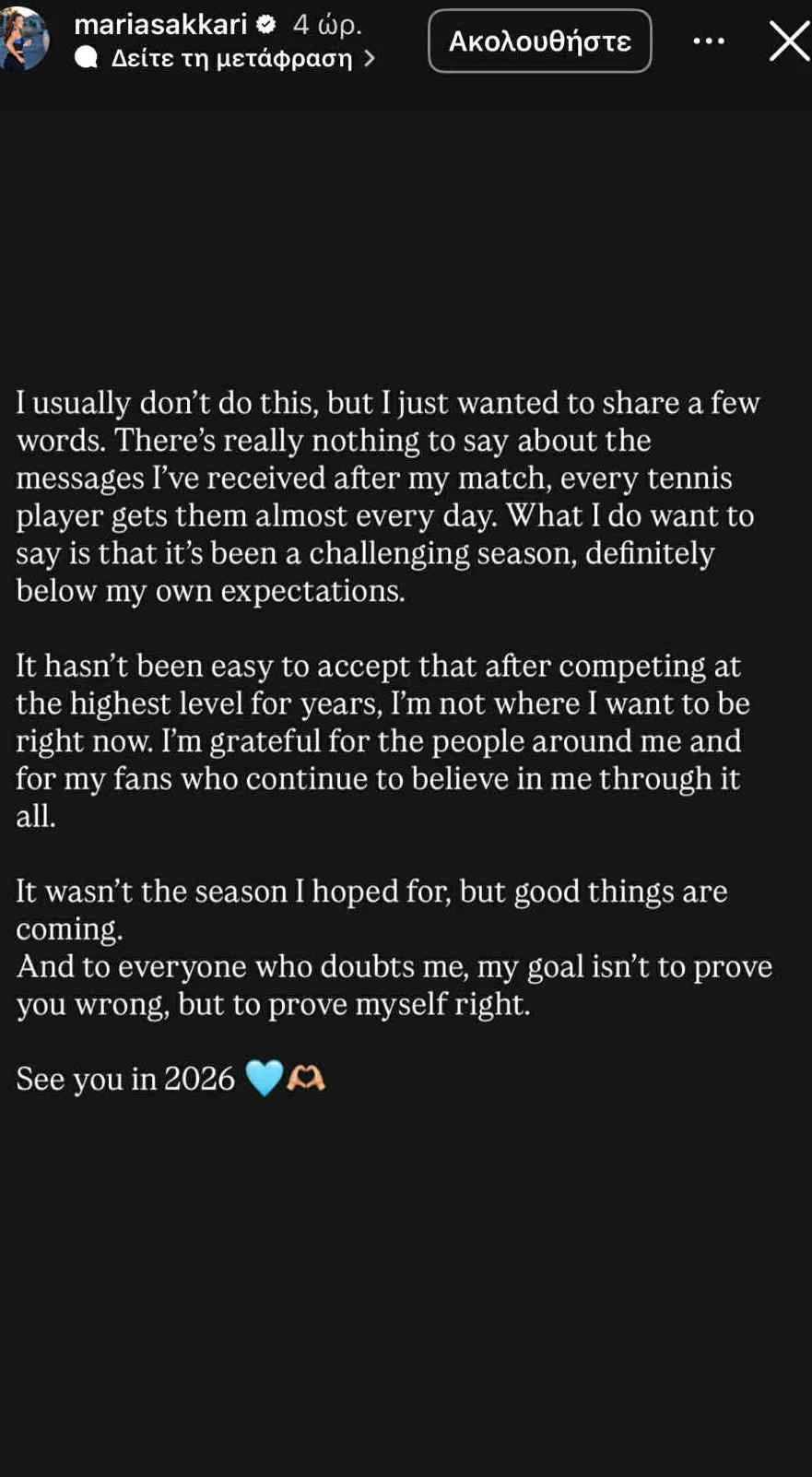
Task: Close the story with the X
Action: coord(789,41)
